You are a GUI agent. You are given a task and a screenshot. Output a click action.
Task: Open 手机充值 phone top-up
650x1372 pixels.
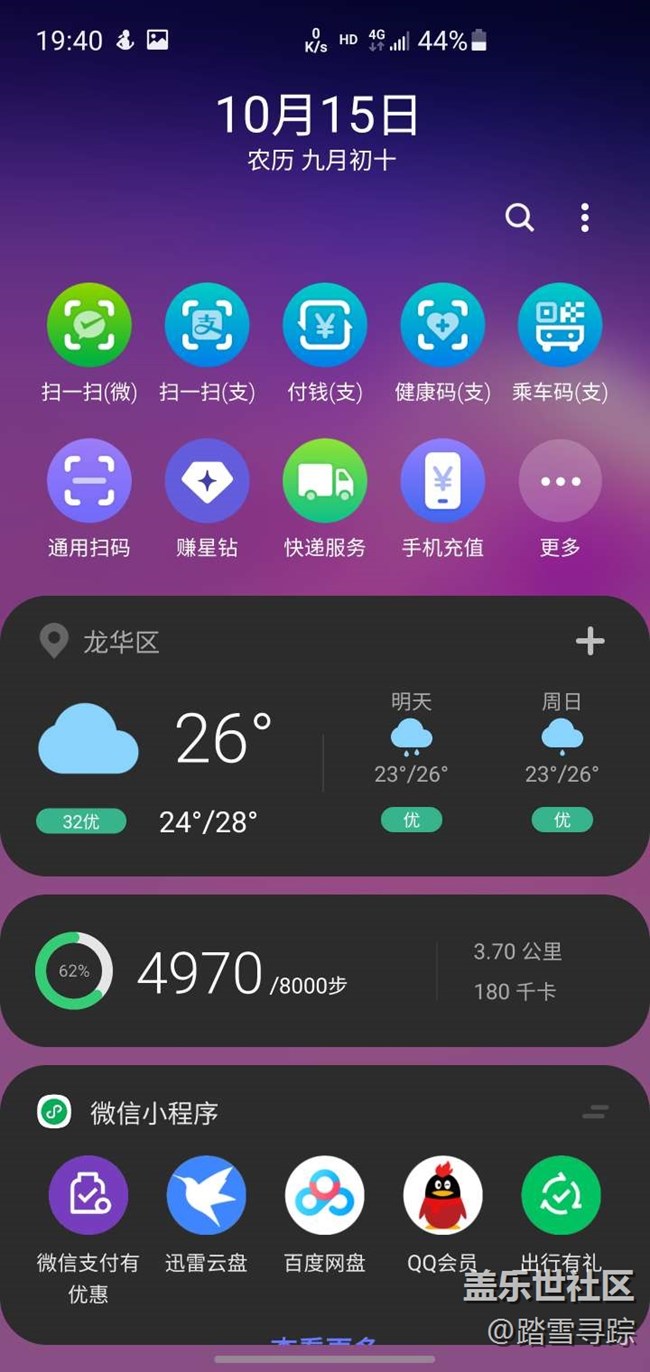442,481
